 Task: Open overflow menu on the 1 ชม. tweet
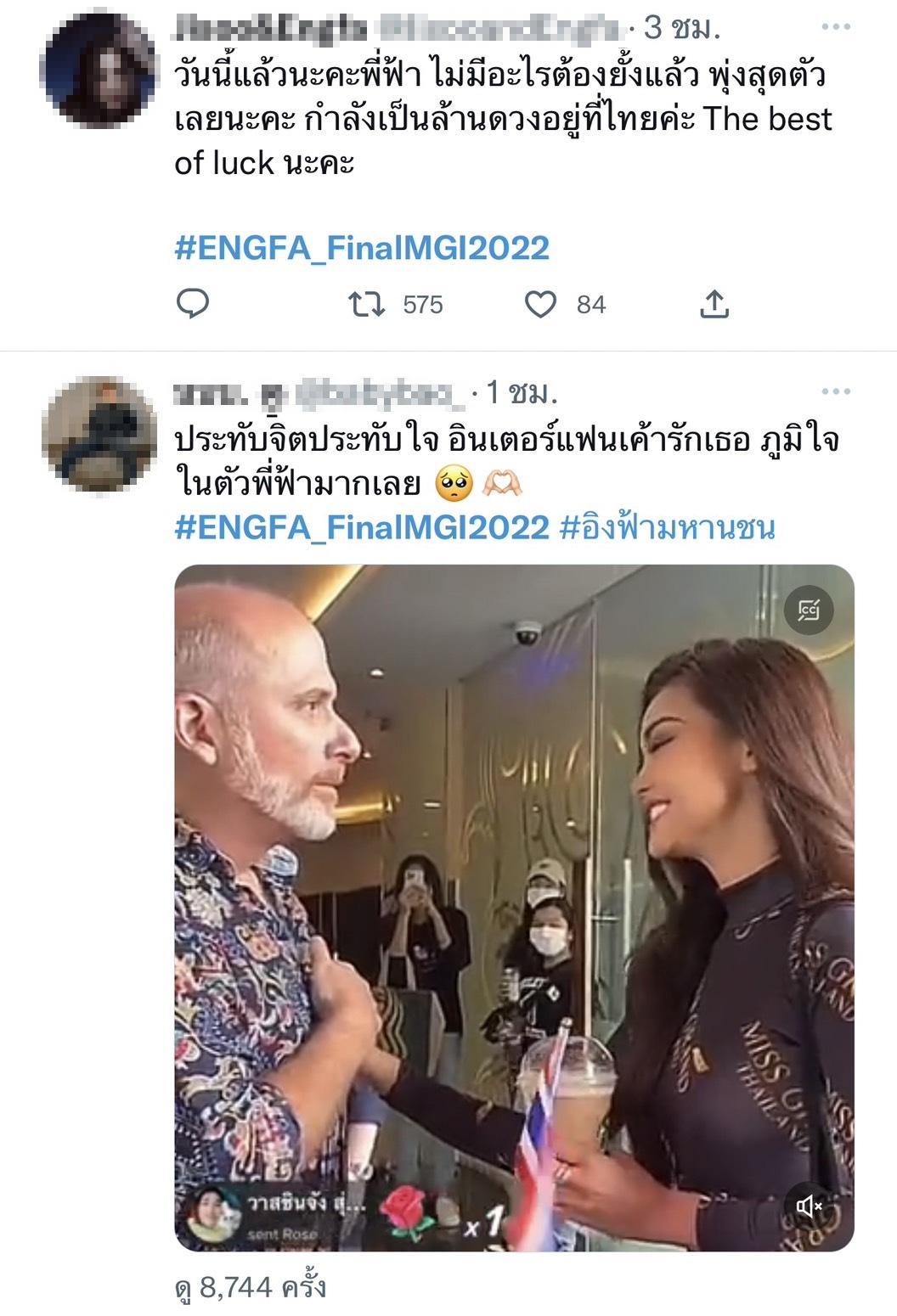pos(836,391)
